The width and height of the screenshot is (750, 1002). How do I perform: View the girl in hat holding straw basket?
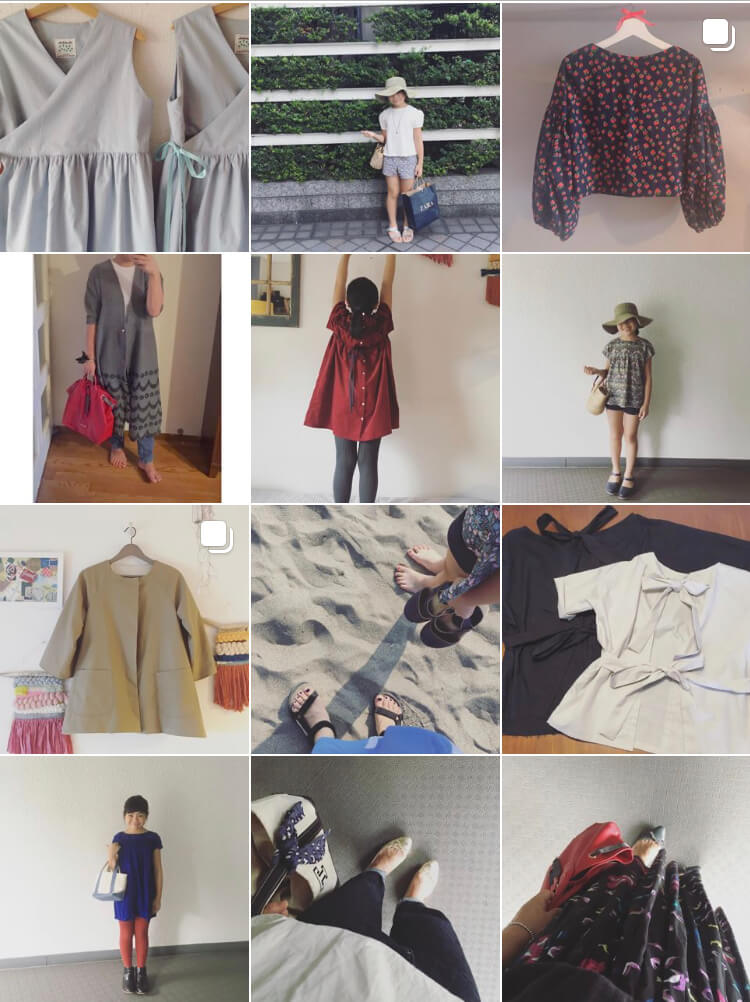tap(626, 378)
